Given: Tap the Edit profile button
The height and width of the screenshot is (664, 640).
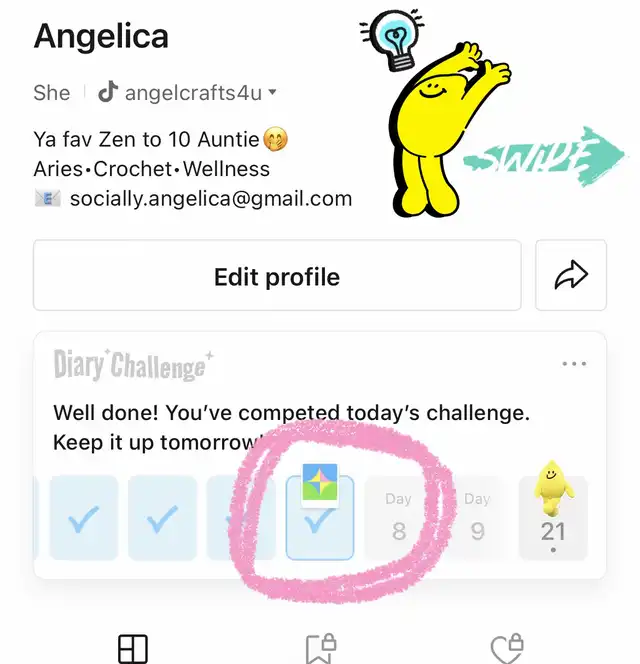Looking at the screenshot, I should click(x=277, y=276).
